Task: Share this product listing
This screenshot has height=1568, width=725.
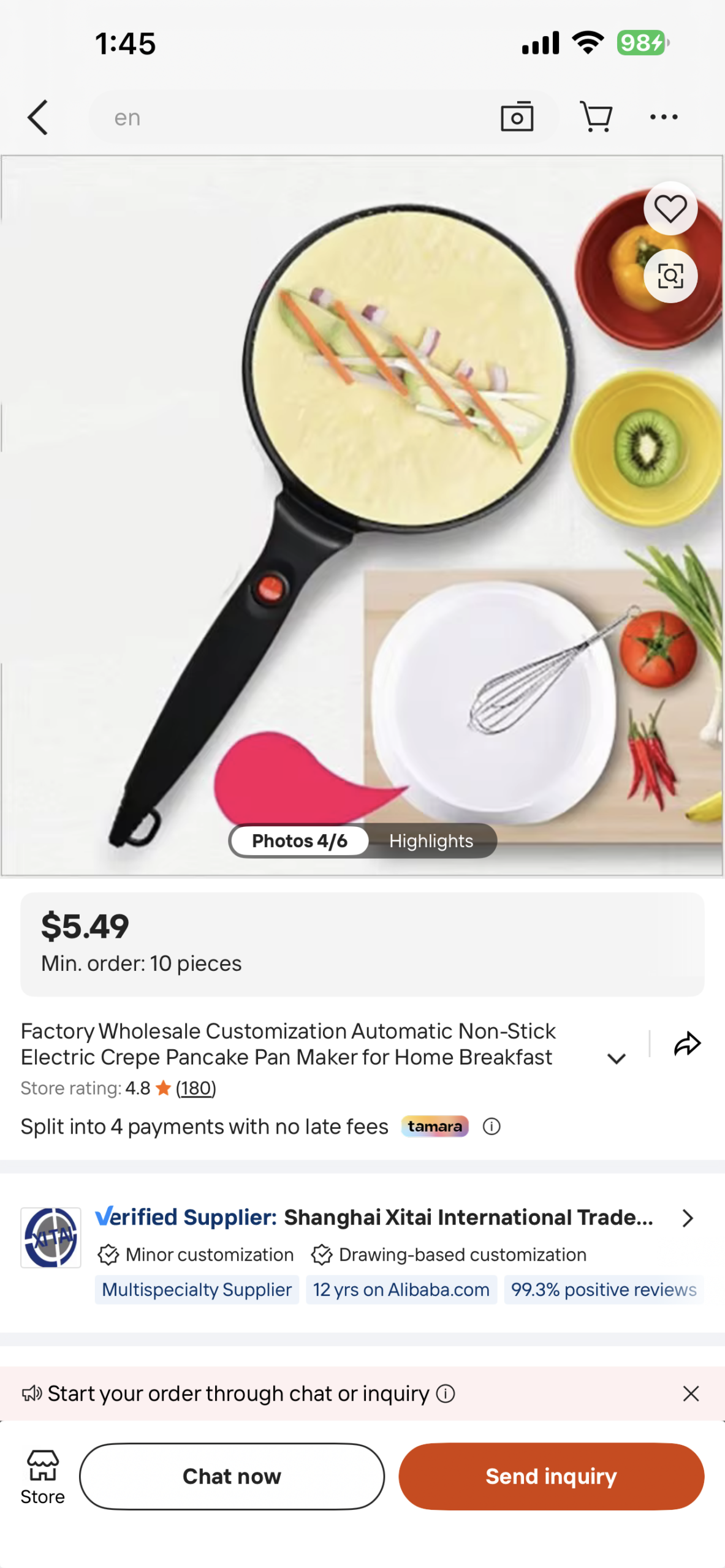Action: pos(687,1044)
